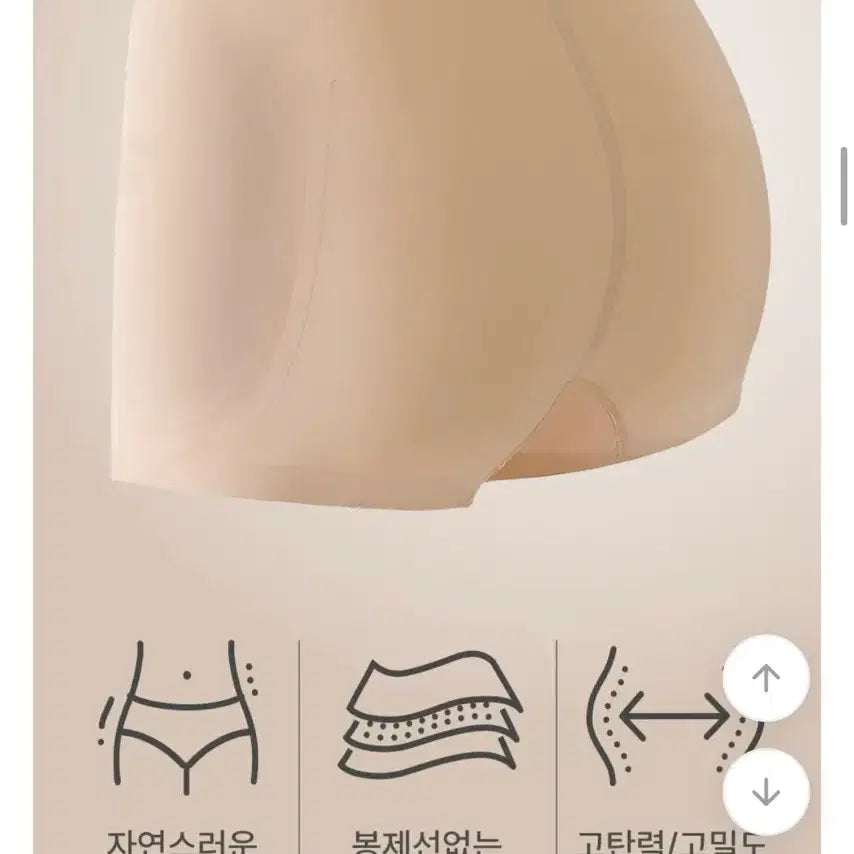The height and width of the screenshot is (854, 854).
Task: Tap the up arrow to jump to top
Action: click(765, 679)
